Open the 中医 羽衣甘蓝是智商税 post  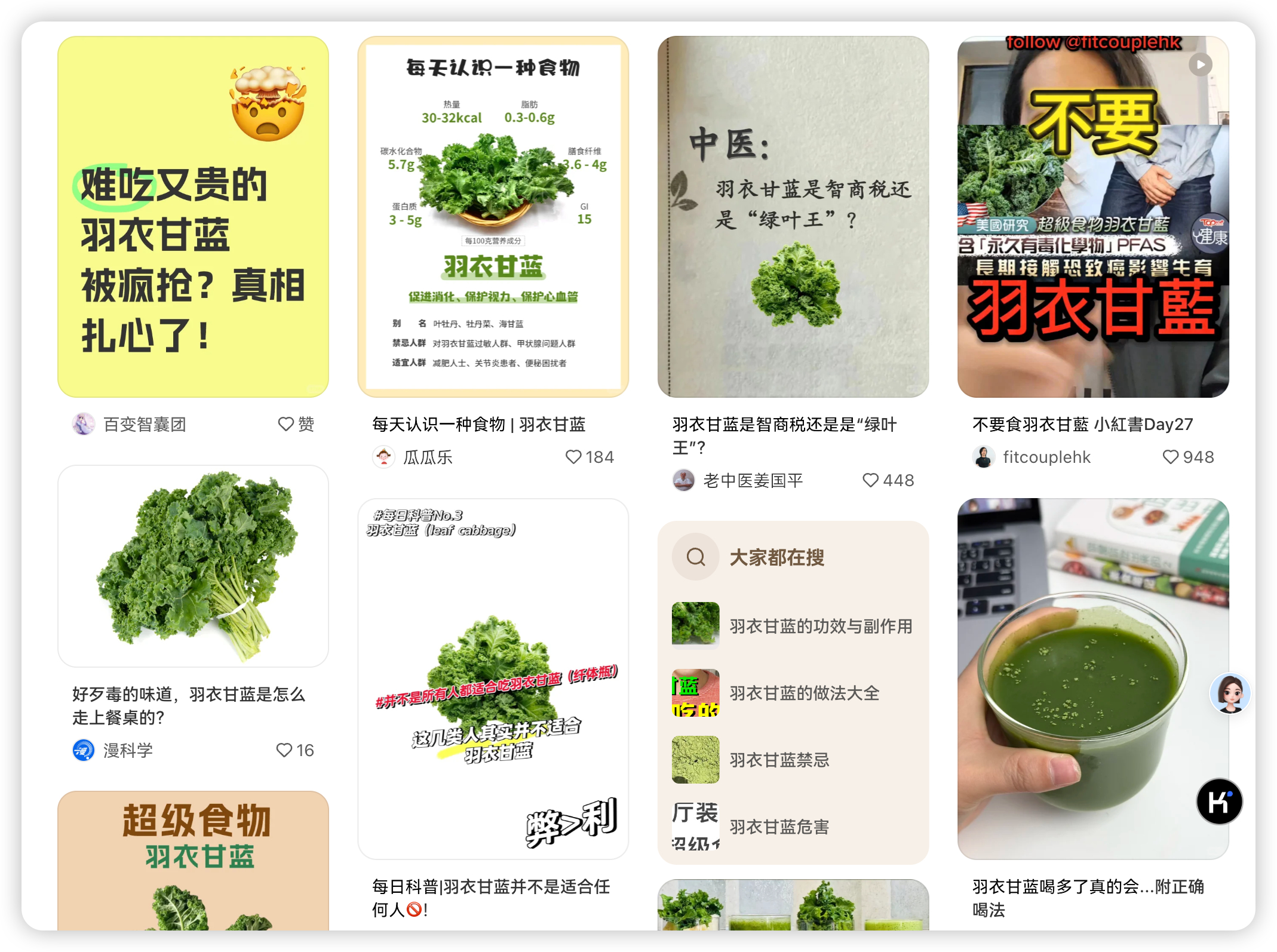pyautogui.click(x=793, y=216)
